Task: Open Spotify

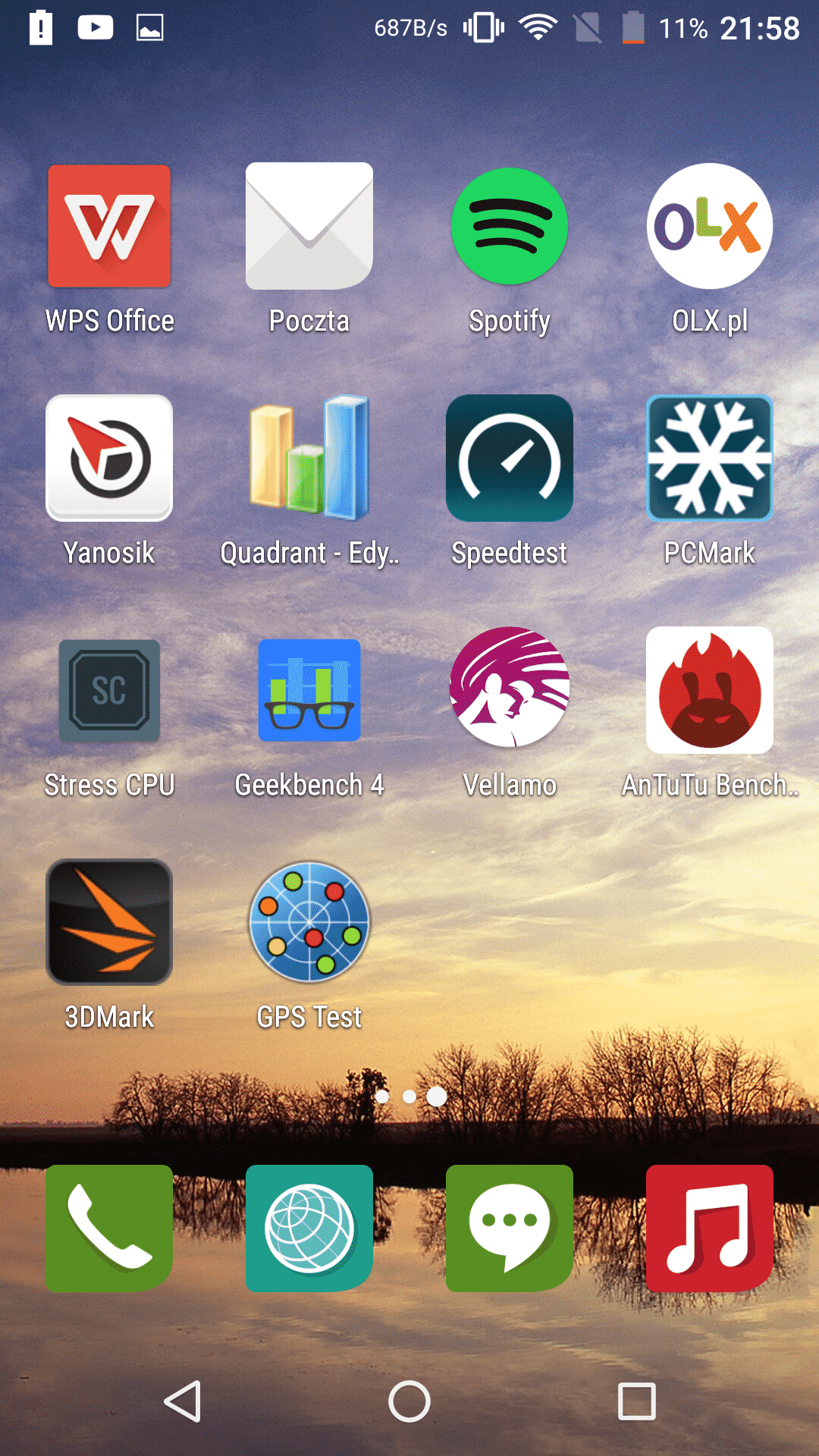Action: (510, 227)
